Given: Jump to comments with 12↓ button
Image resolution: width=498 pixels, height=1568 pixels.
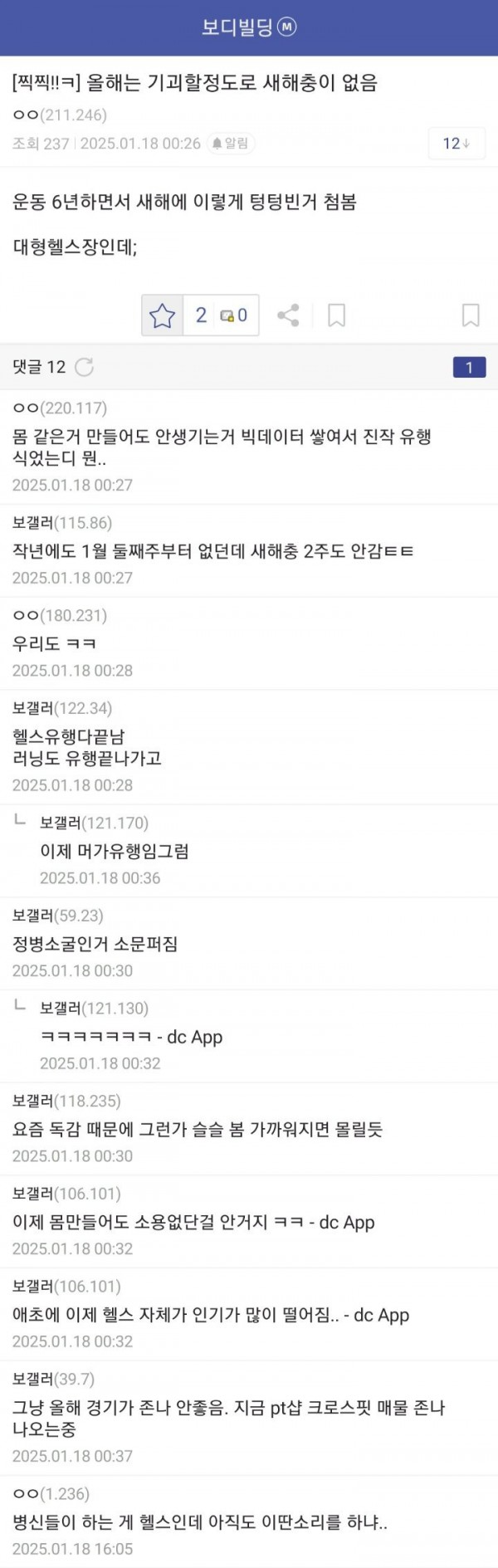Looking at the screenshot, I should click(x=456, y=144).
